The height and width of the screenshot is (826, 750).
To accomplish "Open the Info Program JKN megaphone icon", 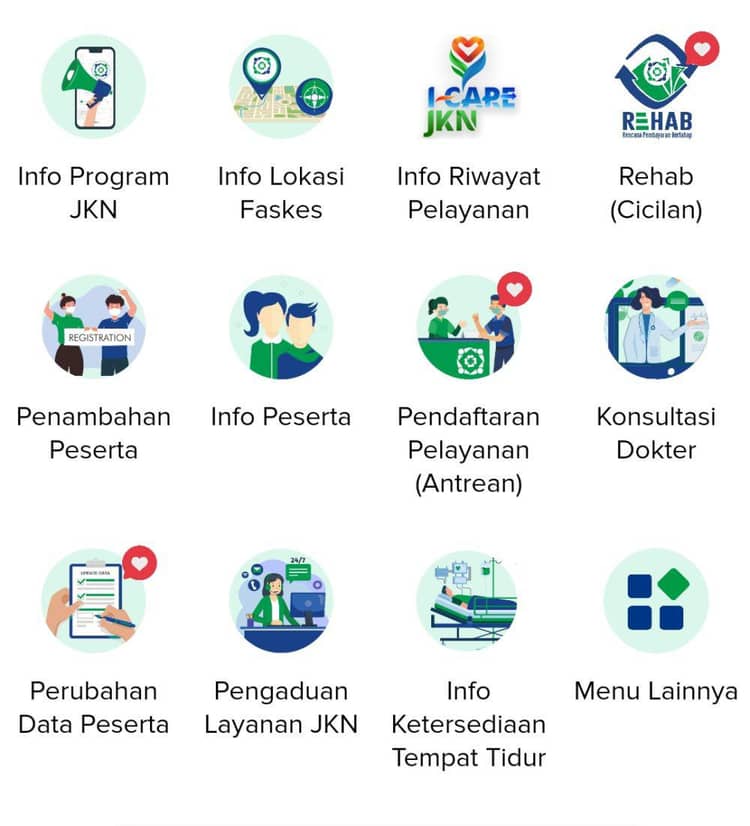I will (x=93, y=85).
